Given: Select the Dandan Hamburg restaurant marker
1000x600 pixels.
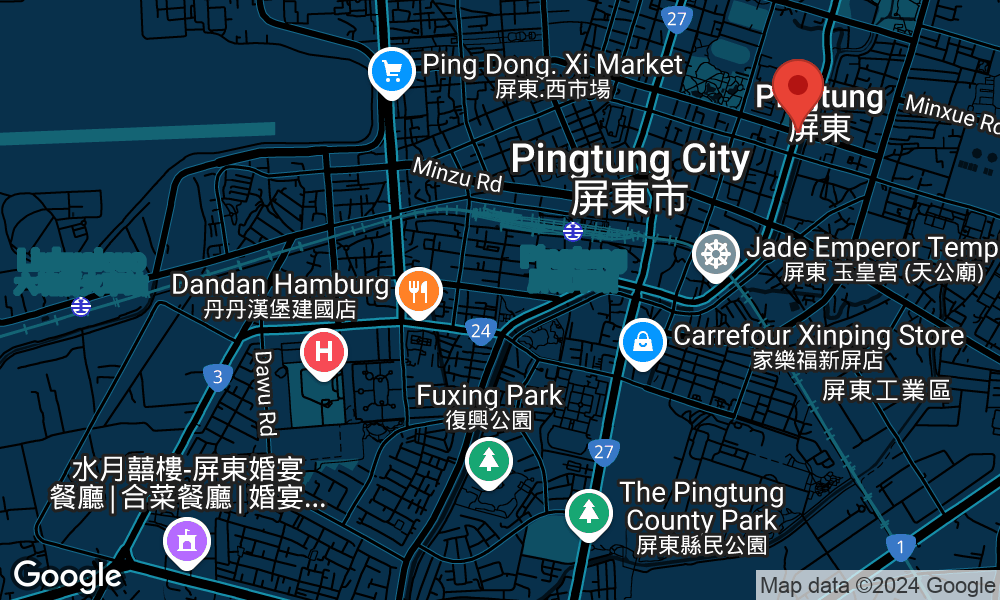Looking at the screenshot, I should pos(418,292).
